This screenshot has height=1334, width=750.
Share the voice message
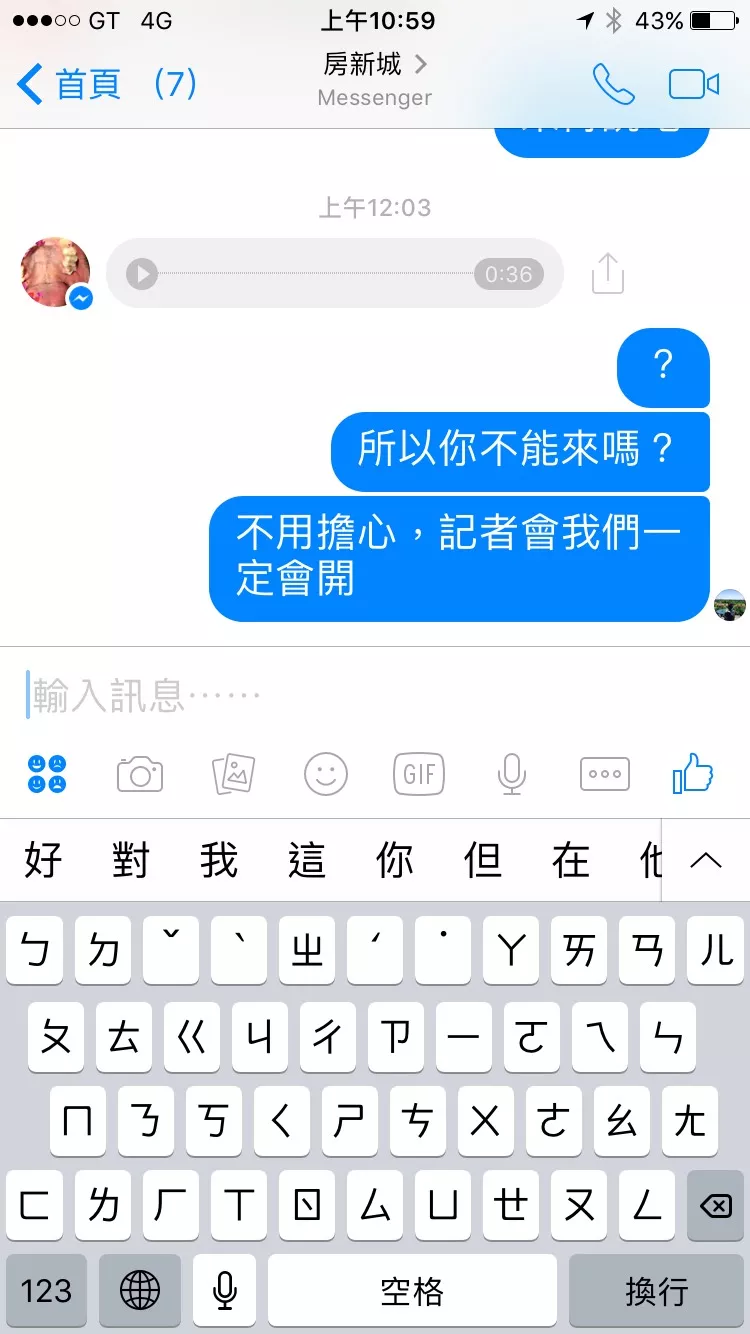(x=607, y=273)
